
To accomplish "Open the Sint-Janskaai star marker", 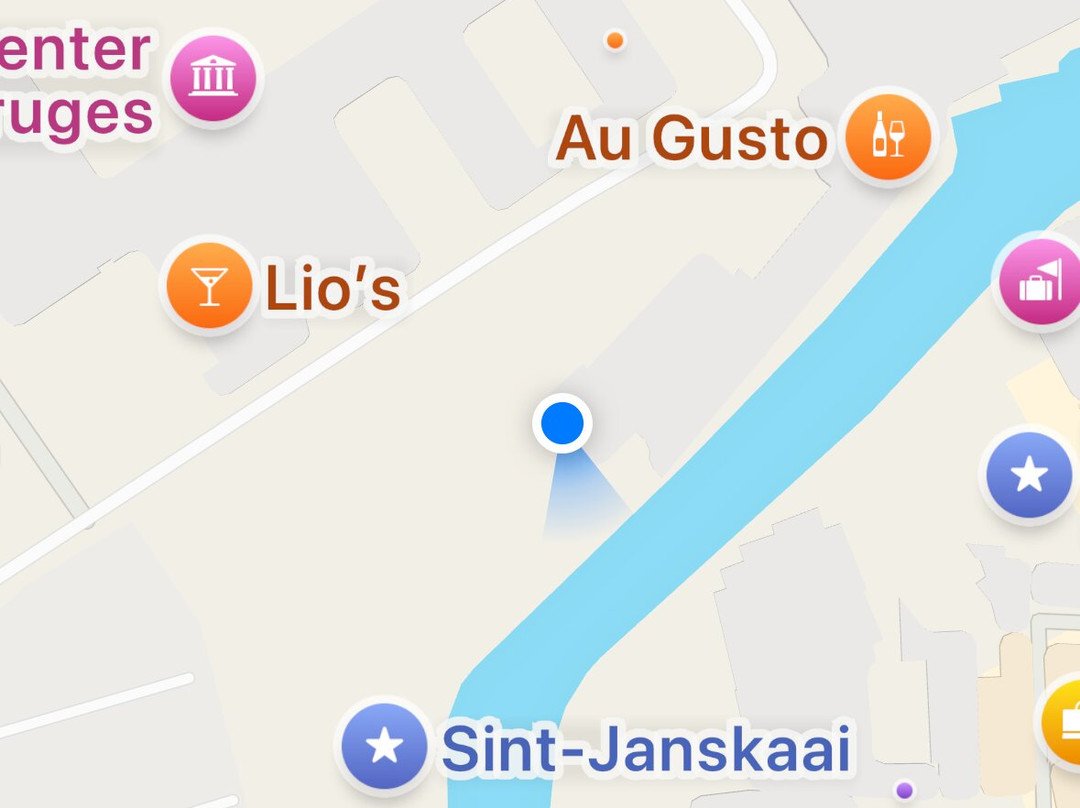I will (x=384, y=746).
